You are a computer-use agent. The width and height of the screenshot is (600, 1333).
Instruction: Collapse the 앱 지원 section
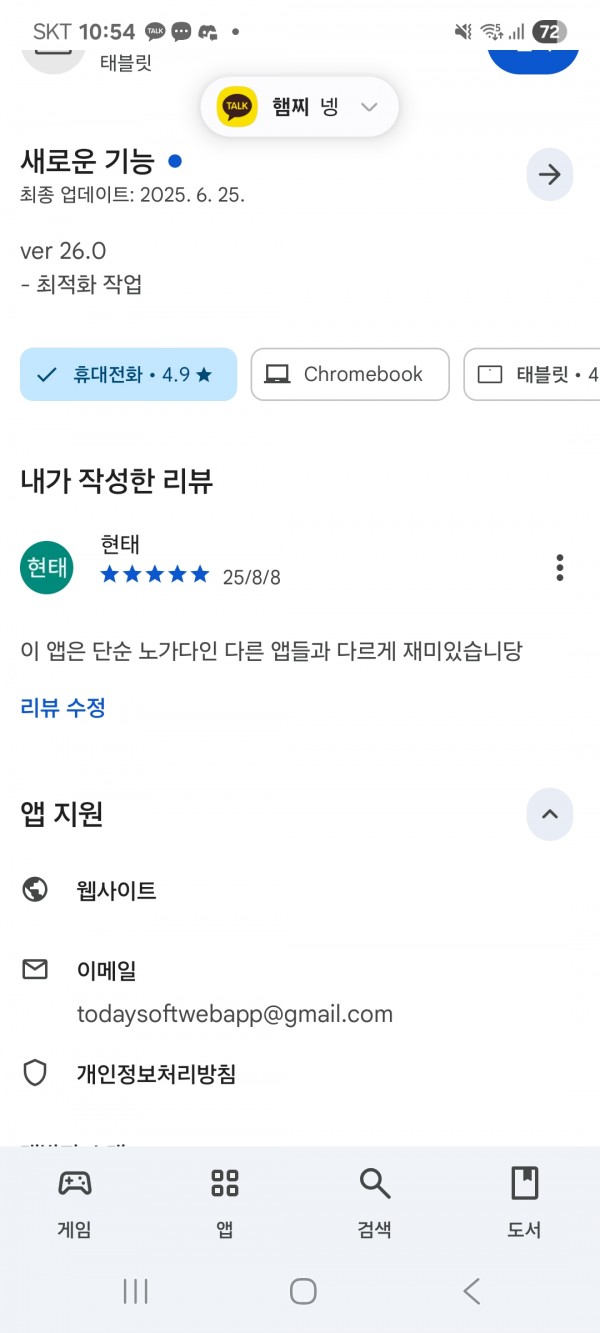pos(549,814)
